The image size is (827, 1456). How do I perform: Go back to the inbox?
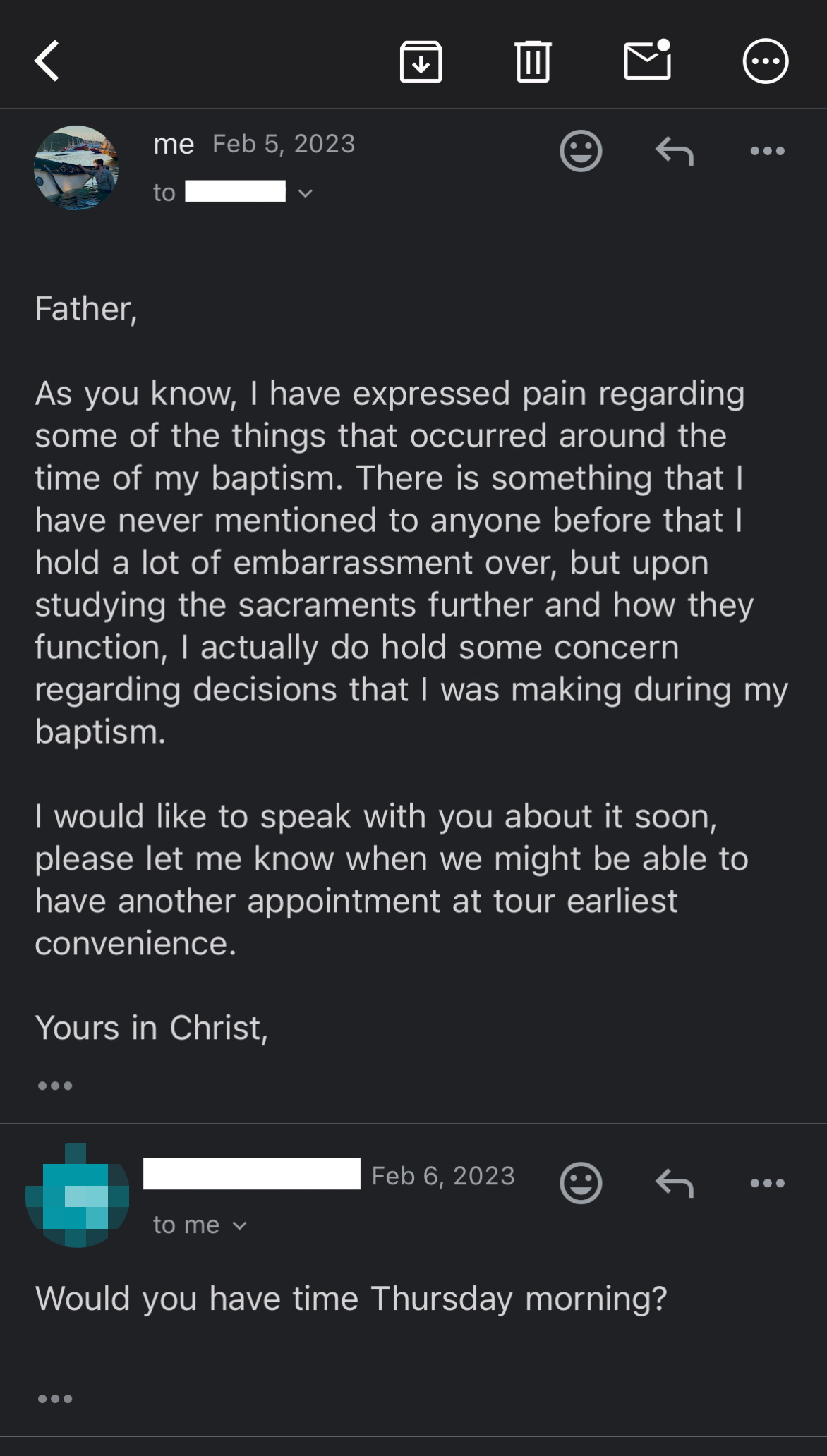coord(47,61)
